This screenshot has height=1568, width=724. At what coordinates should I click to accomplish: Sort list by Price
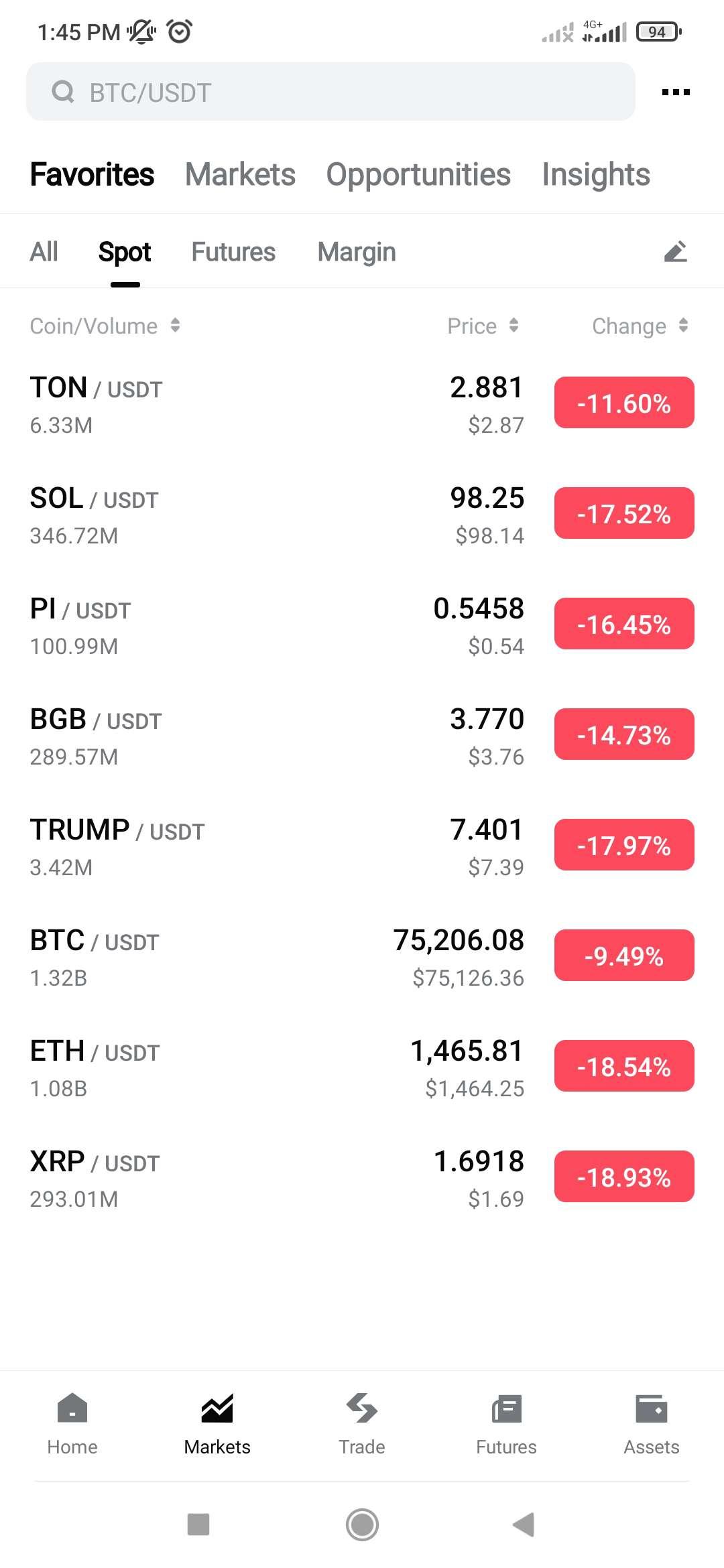click(482, 326)
